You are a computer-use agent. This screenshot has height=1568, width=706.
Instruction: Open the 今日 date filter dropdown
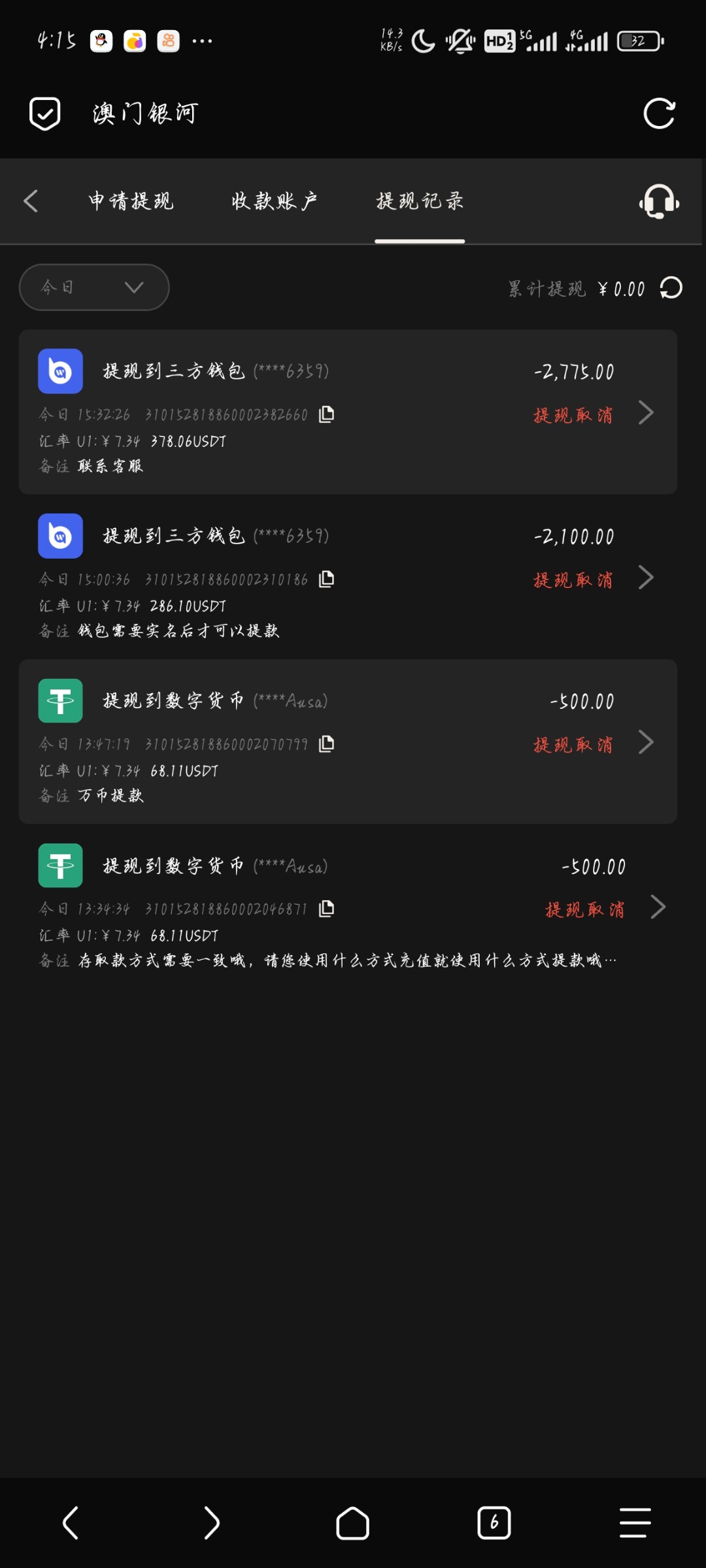(94, 287)
